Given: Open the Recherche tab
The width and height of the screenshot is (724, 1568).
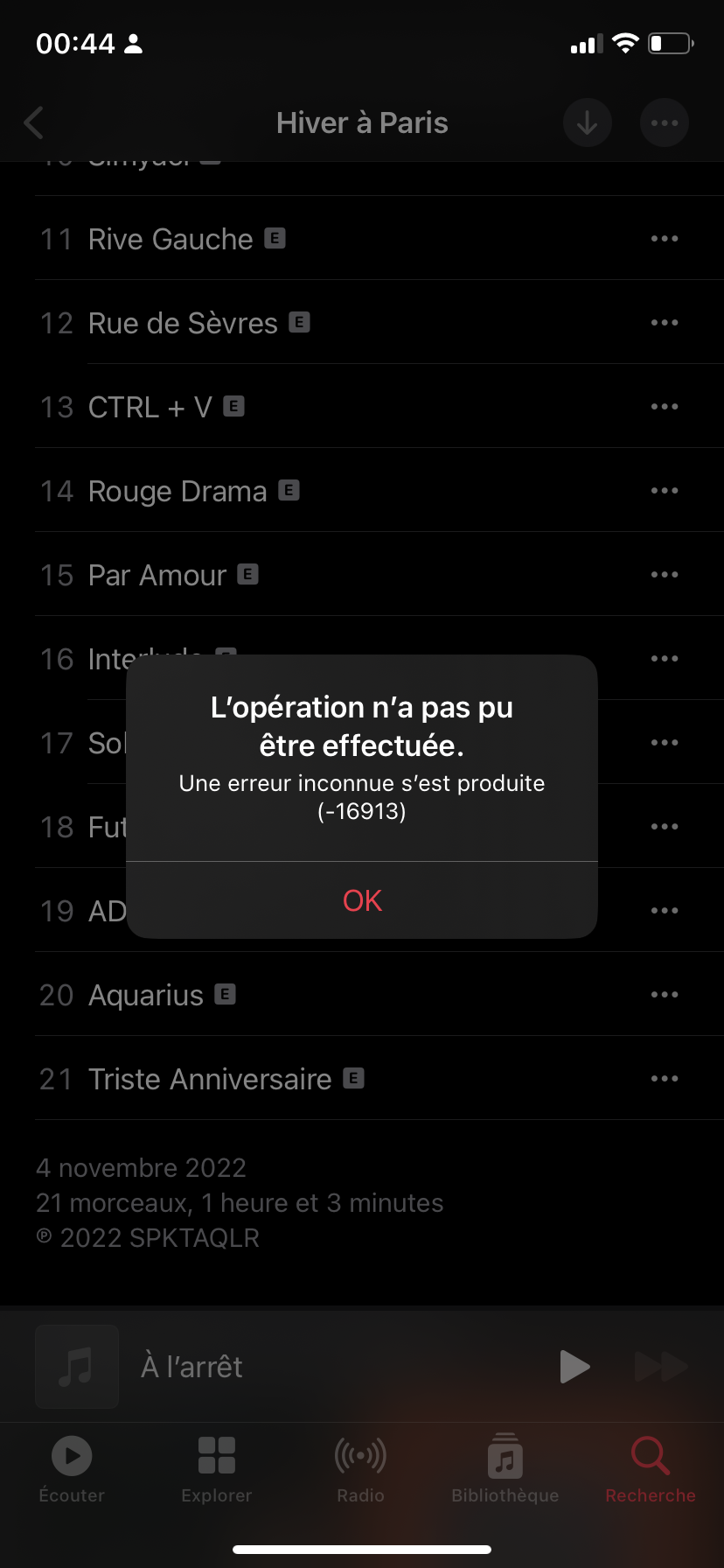Looking at the screenshot, I should click(x=651, y=1470).
